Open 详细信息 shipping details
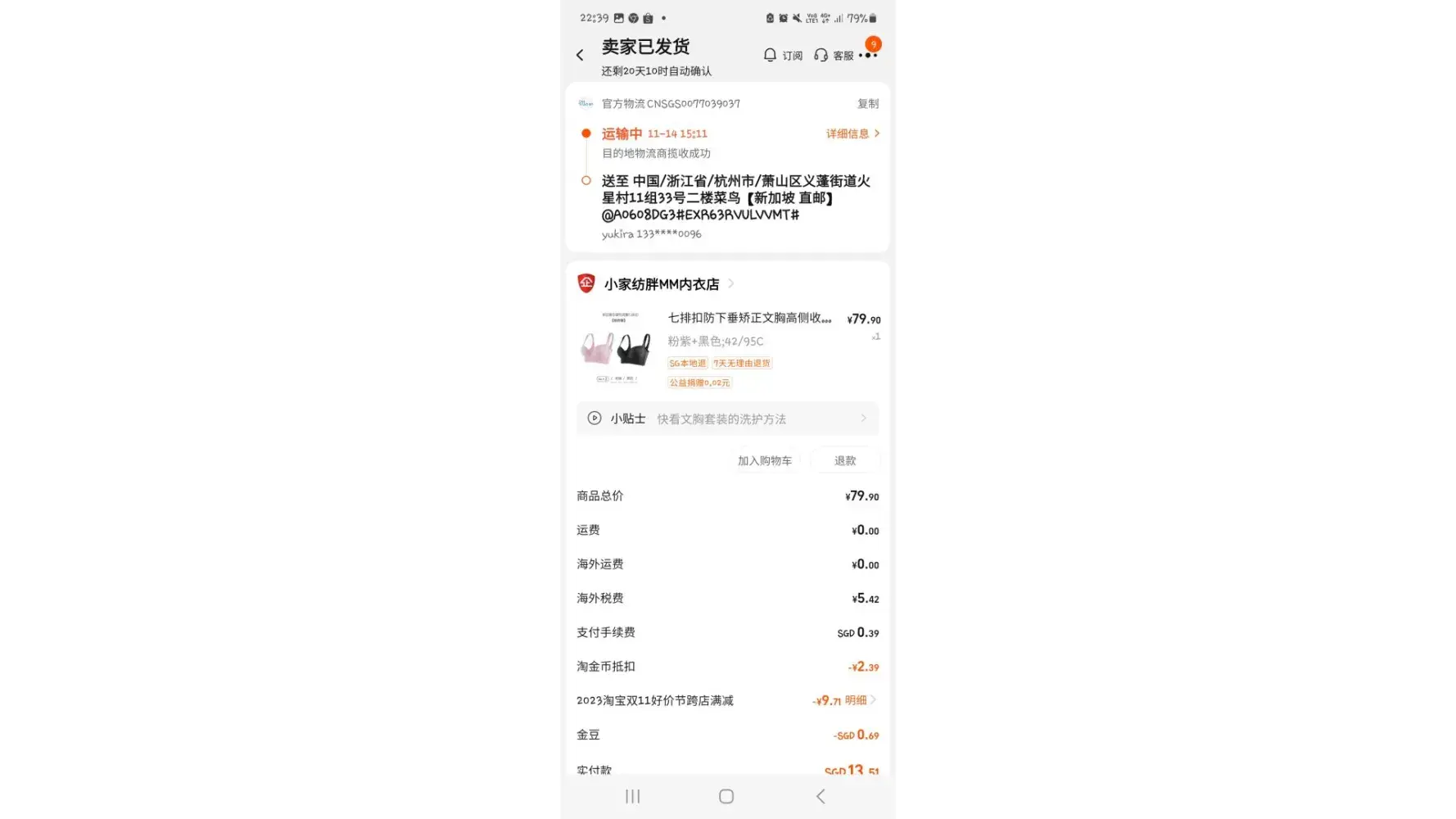1456x819 pixels. click(x=852, y=133)
